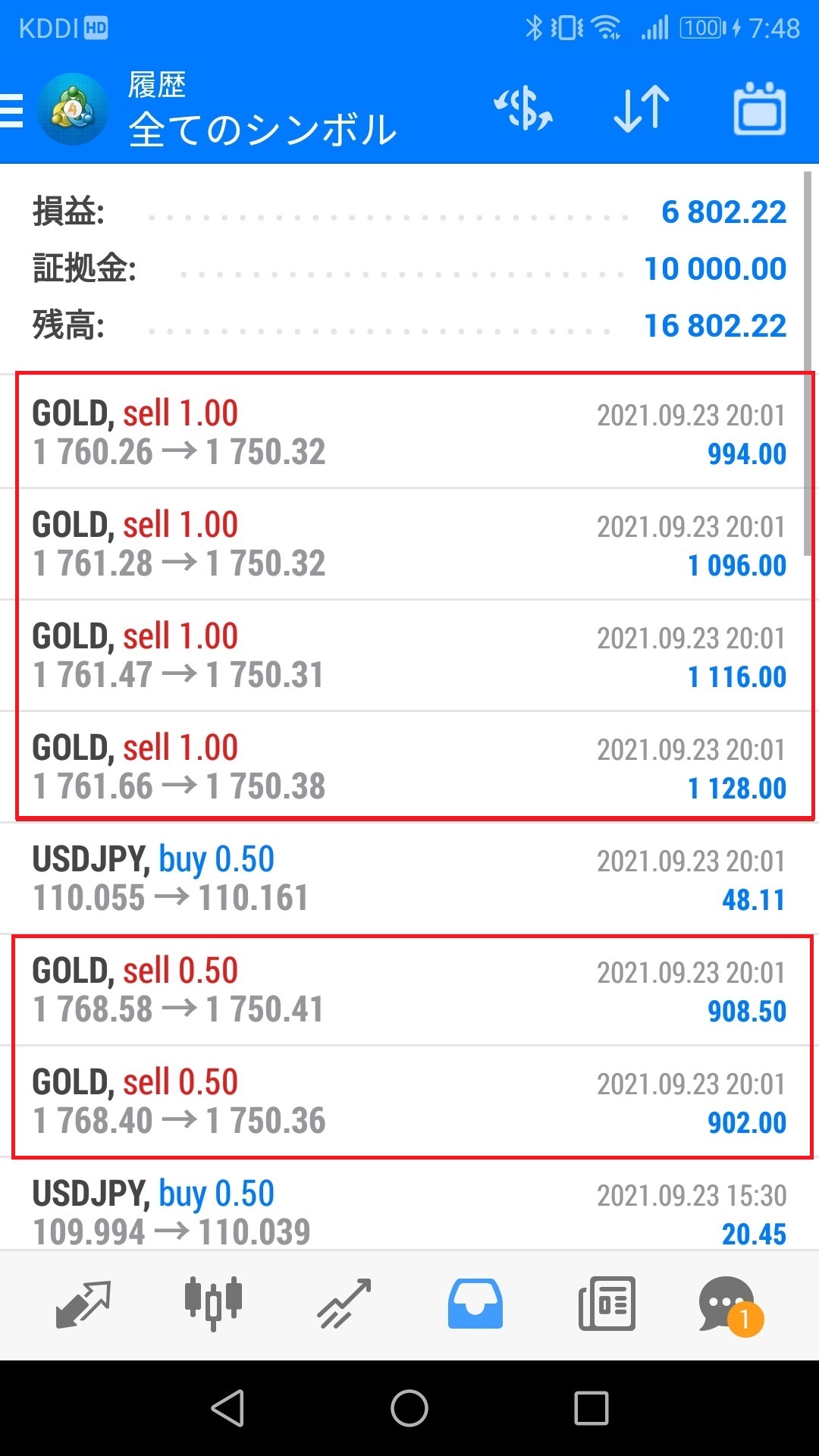This screenshot has height=1456, width=819.
Task: Expand the GOLD sell 0.50 trade with profit 908.50
Action: pos(409,990)
